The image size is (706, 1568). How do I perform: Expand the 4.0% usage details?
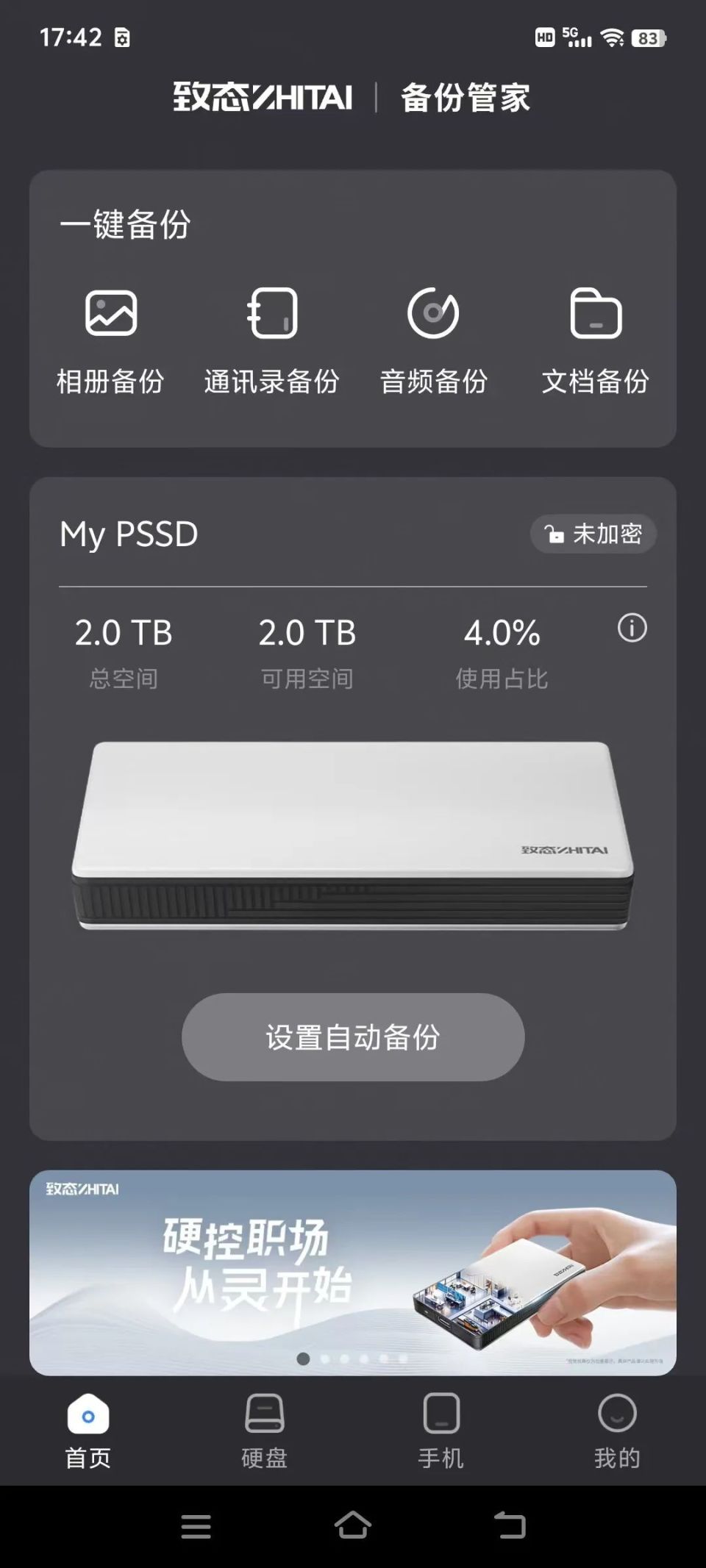503,631
